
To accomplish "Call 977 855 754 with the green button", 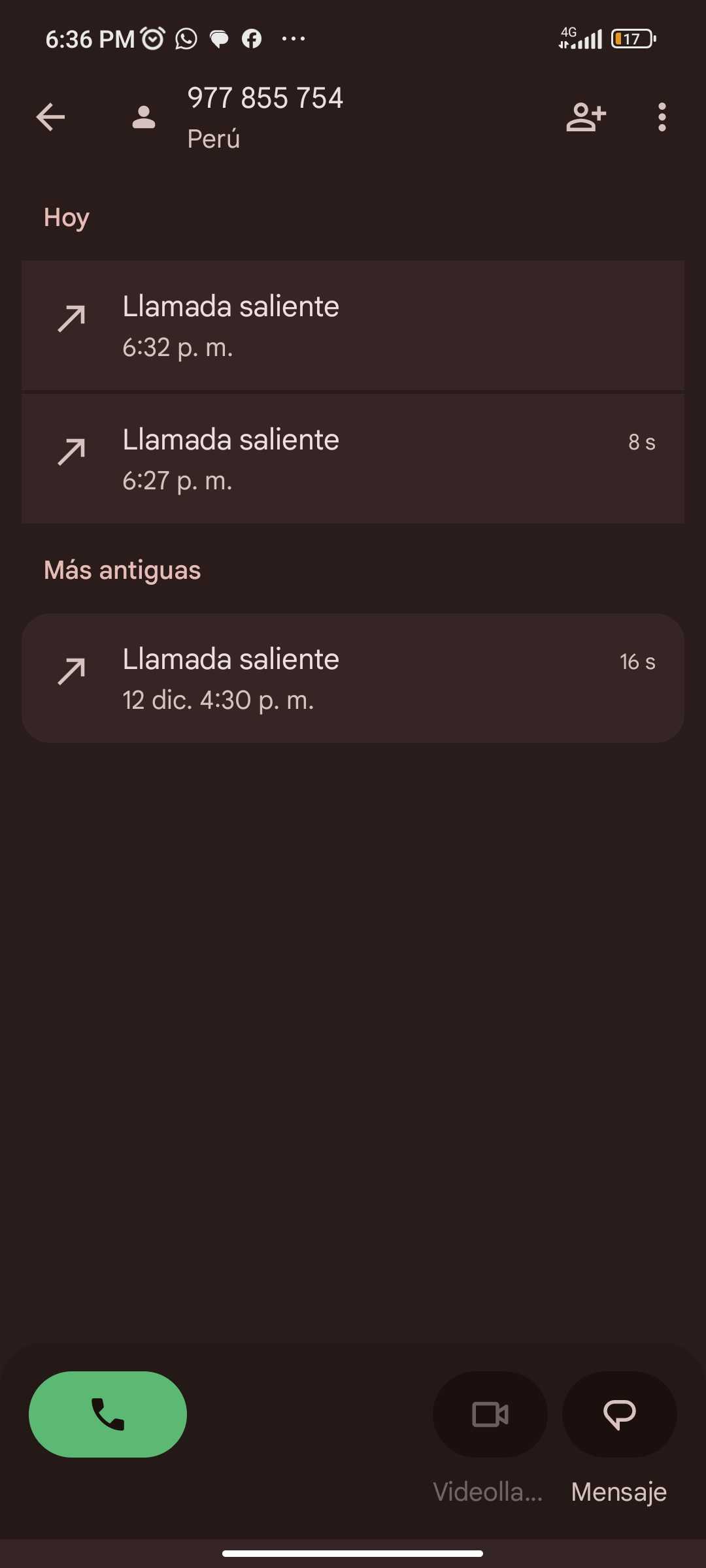I will click(x=108, y=1414).
